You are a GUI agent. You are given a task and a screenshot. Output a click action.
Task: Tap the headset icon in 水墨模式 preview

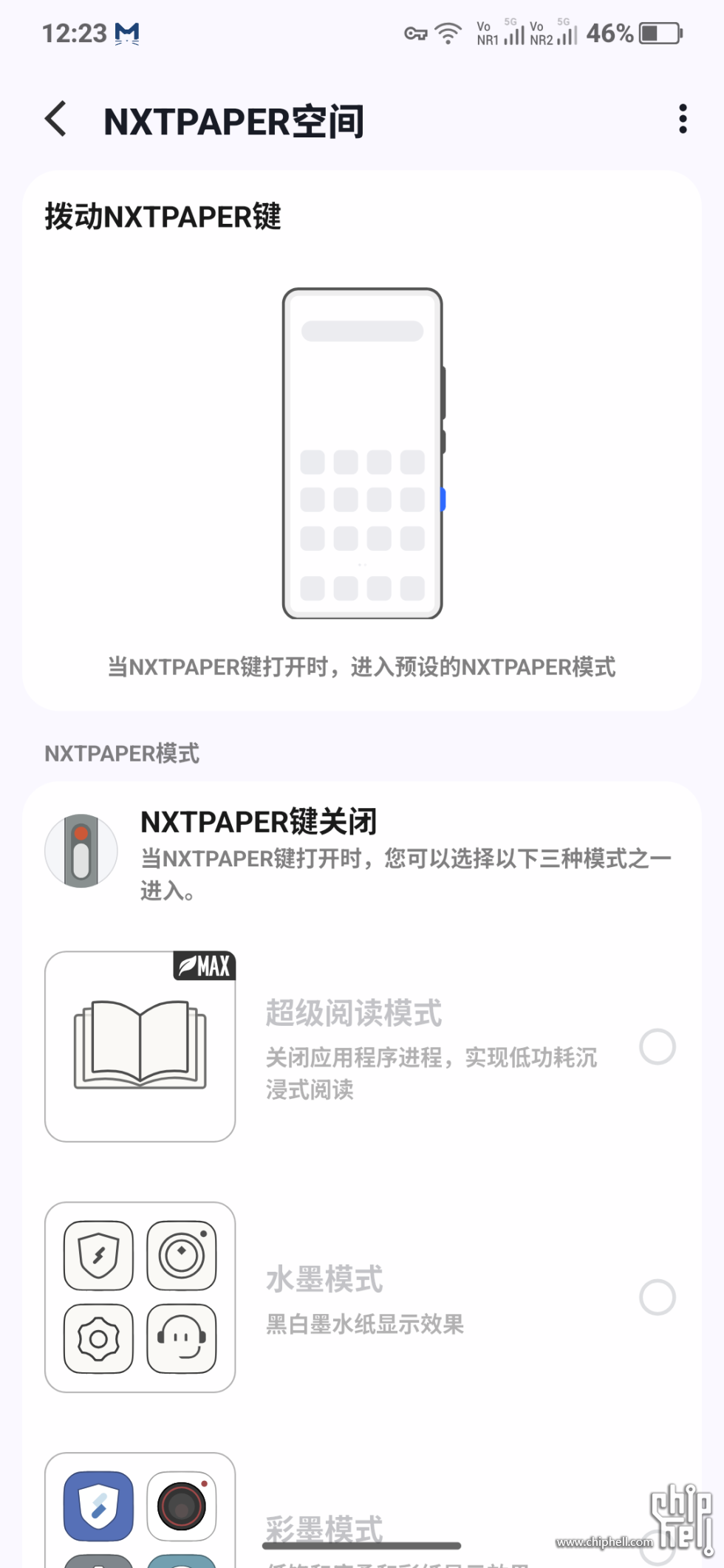(x=181, y=1338)
